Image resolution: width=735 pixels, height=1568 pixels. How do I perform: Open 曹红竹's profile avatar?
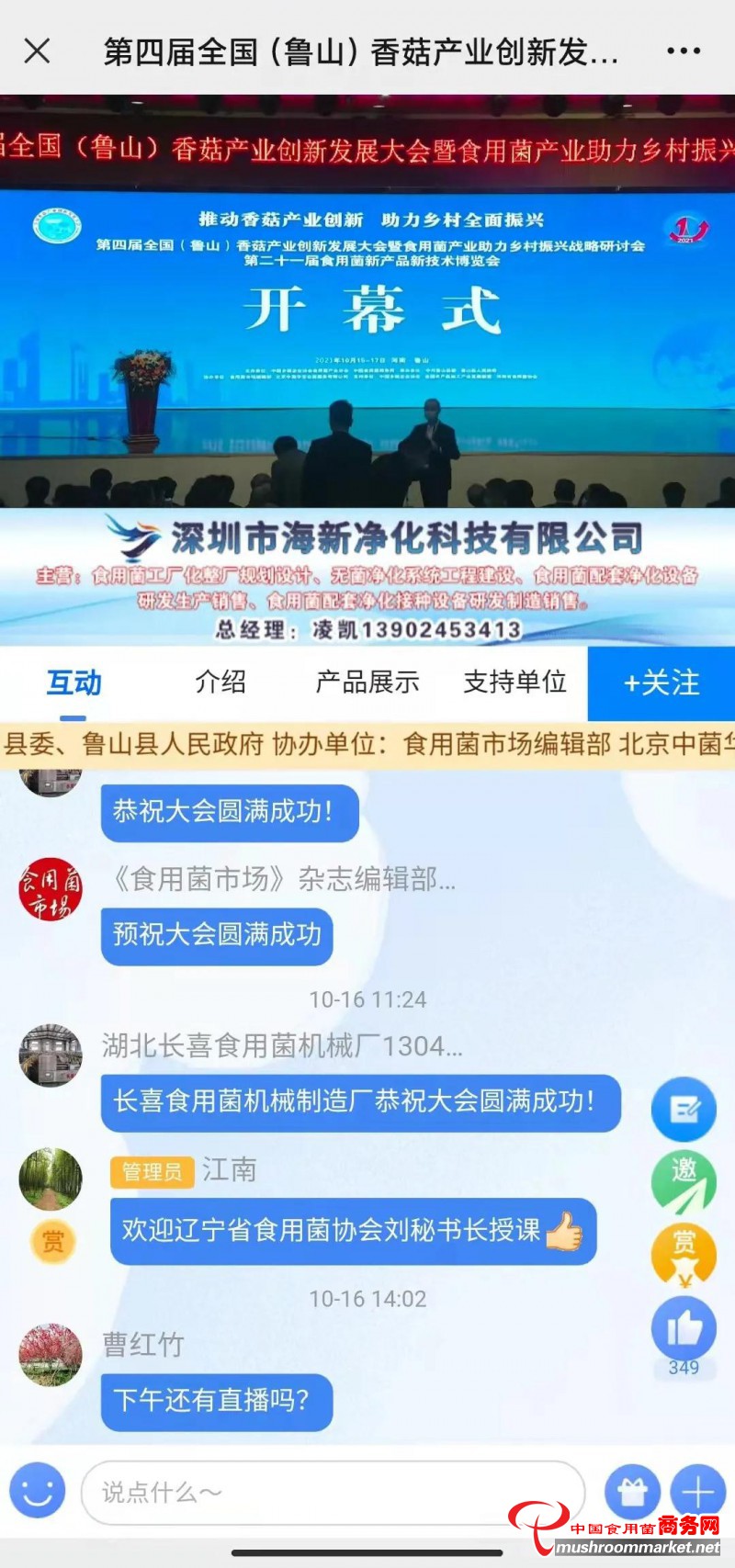pos(51,1355)
